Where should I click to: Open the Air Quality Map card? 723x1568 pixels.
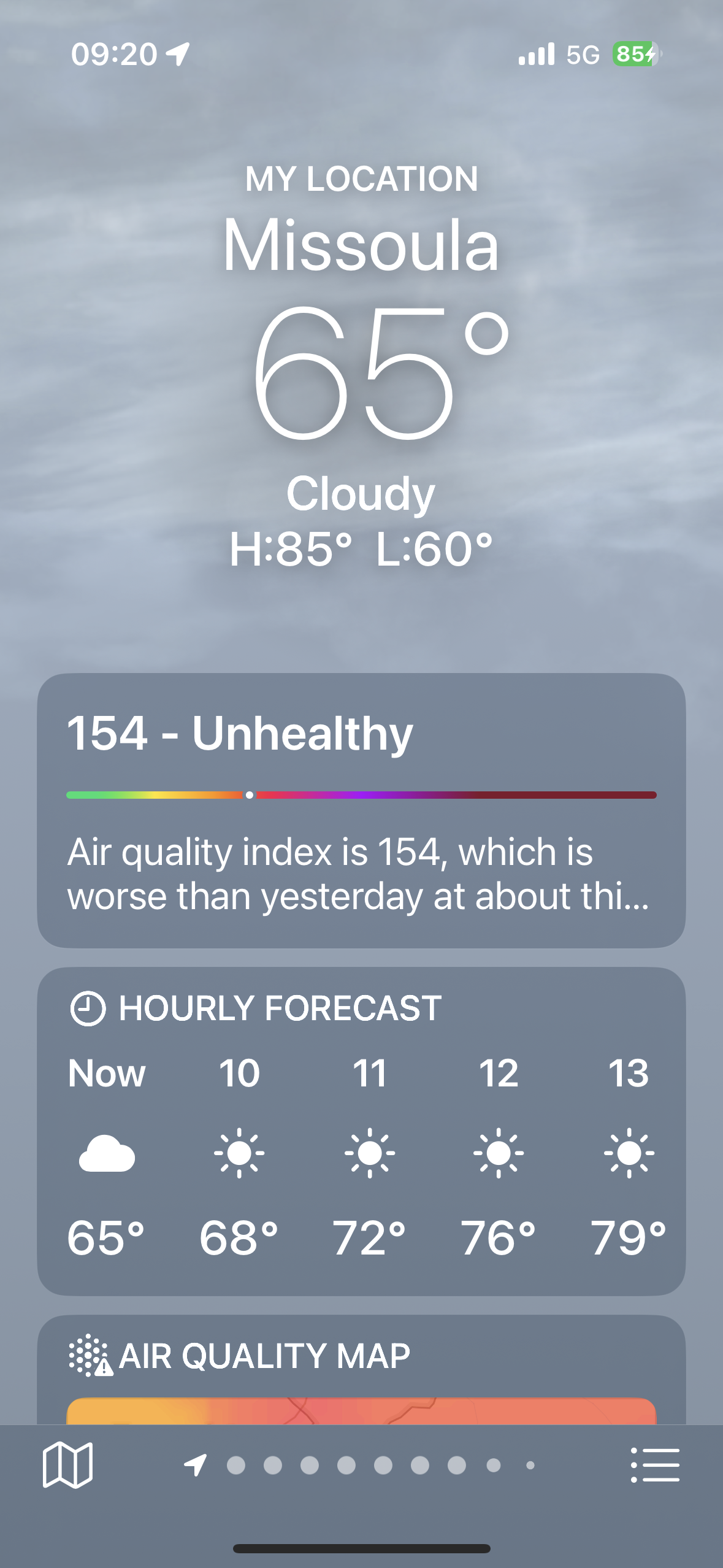coord(361,1374)
